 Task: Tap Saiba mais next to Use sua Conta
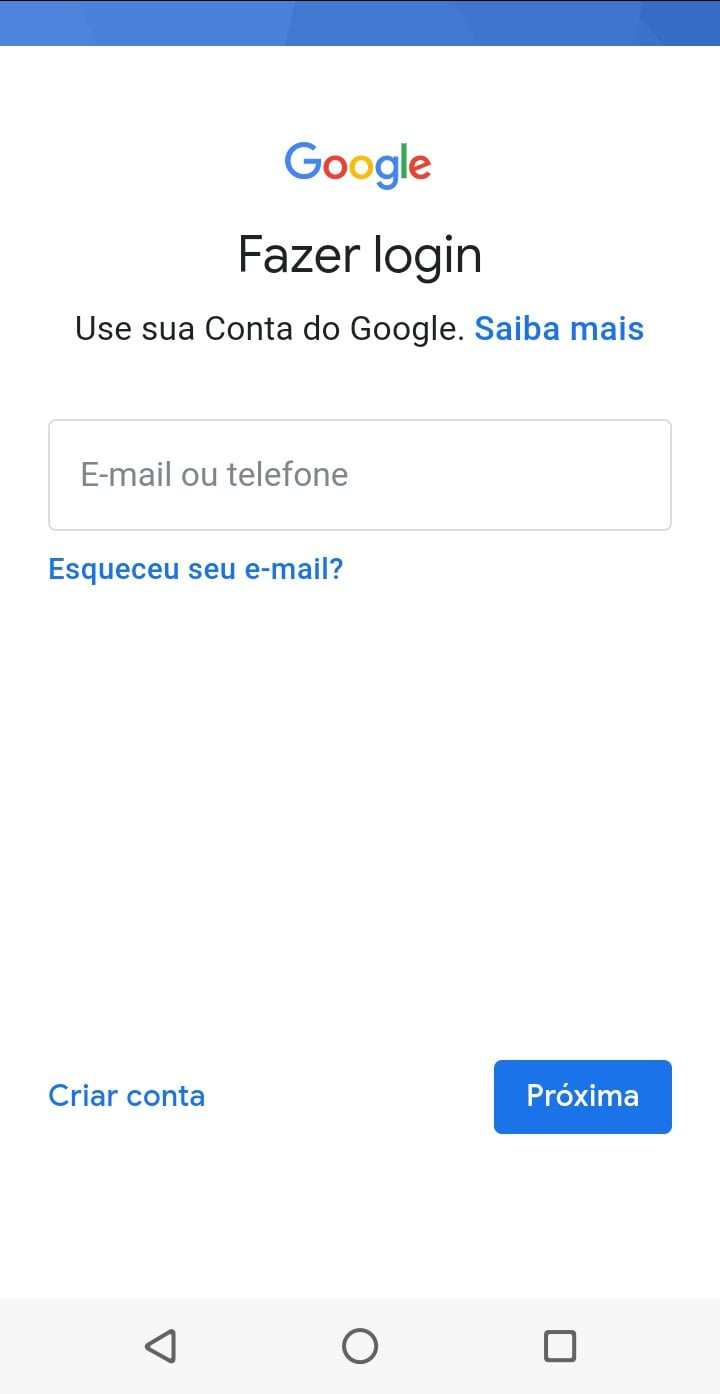[559, 328]
